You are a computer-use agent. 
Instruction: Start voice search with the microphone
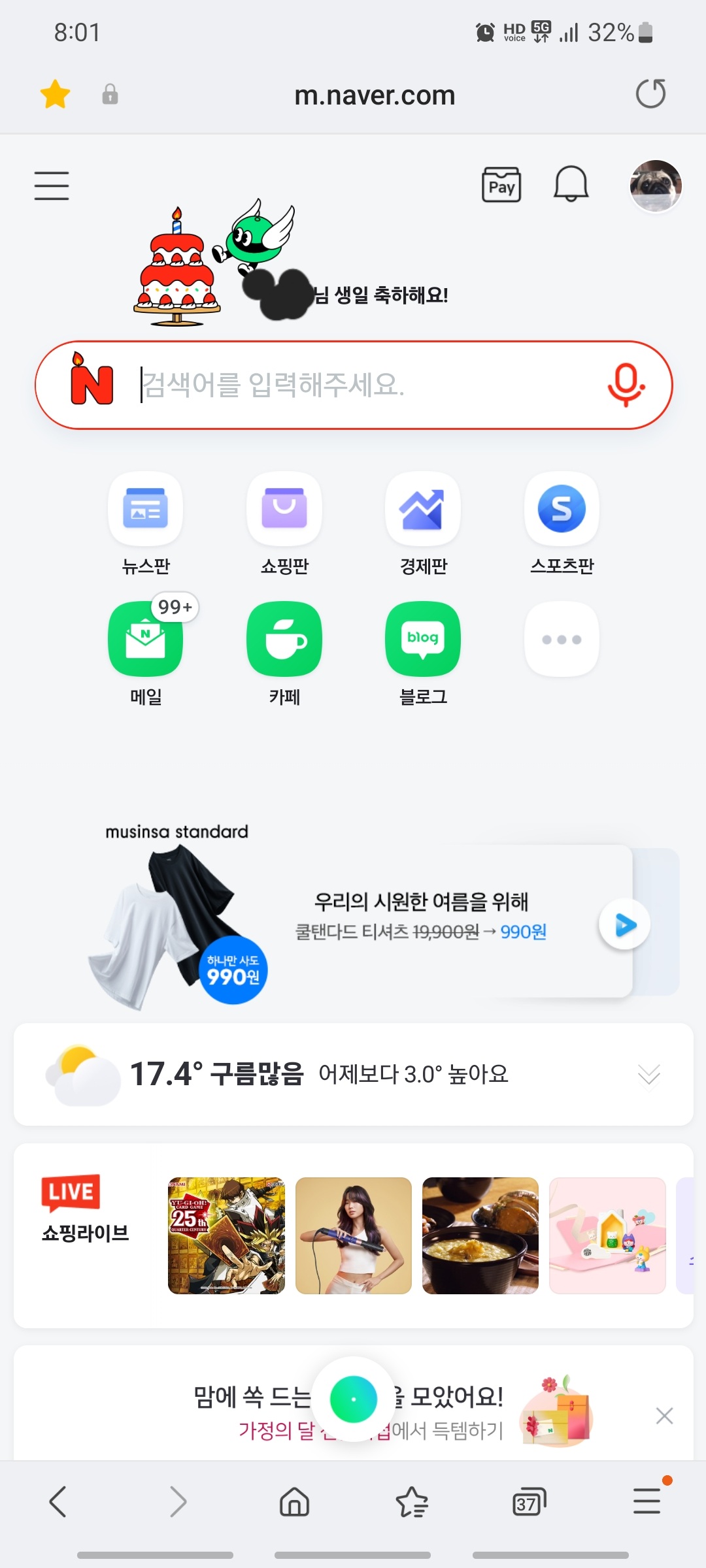626,385
